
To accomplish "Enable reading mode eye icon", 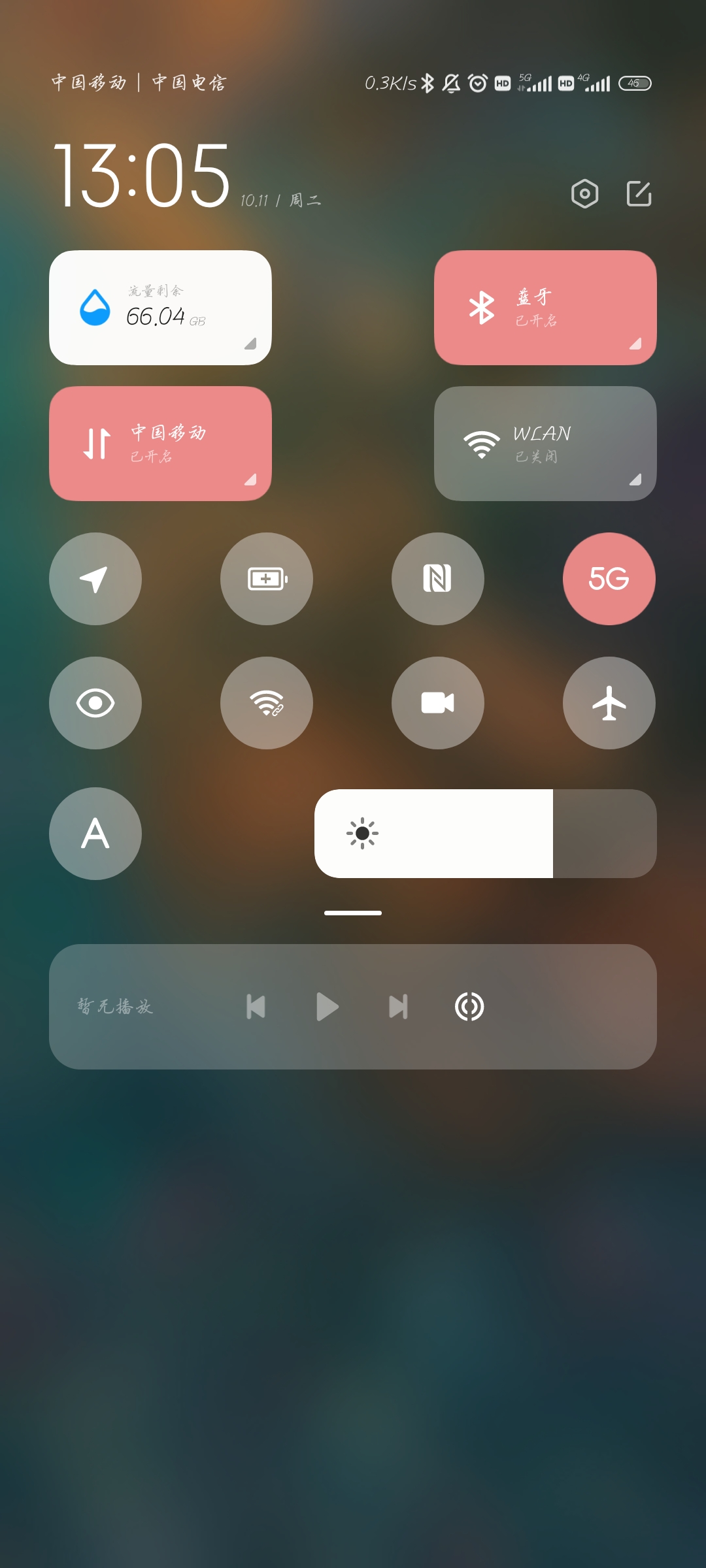I will [95, 703].
